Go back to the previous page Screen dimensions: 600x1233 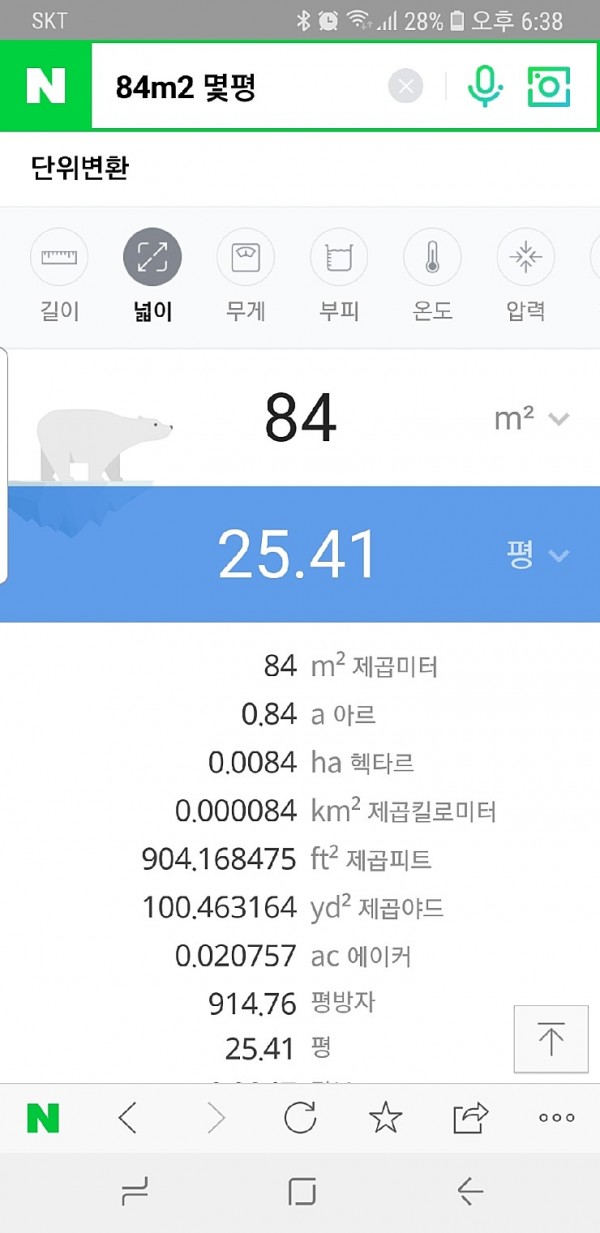click(128, 1118)
